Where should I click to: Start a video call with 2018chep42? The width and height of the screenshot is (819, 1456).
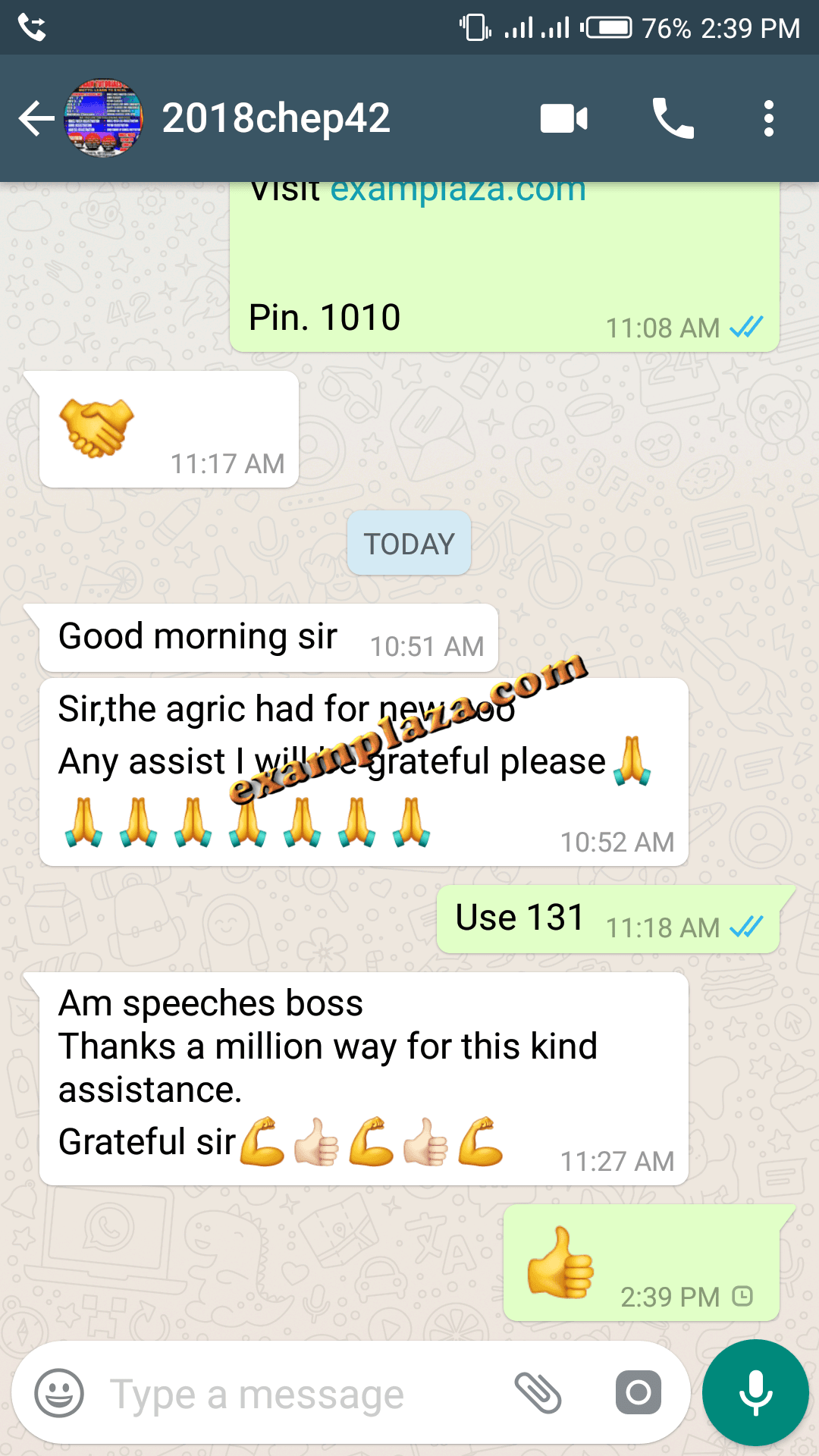click(563, 119)
